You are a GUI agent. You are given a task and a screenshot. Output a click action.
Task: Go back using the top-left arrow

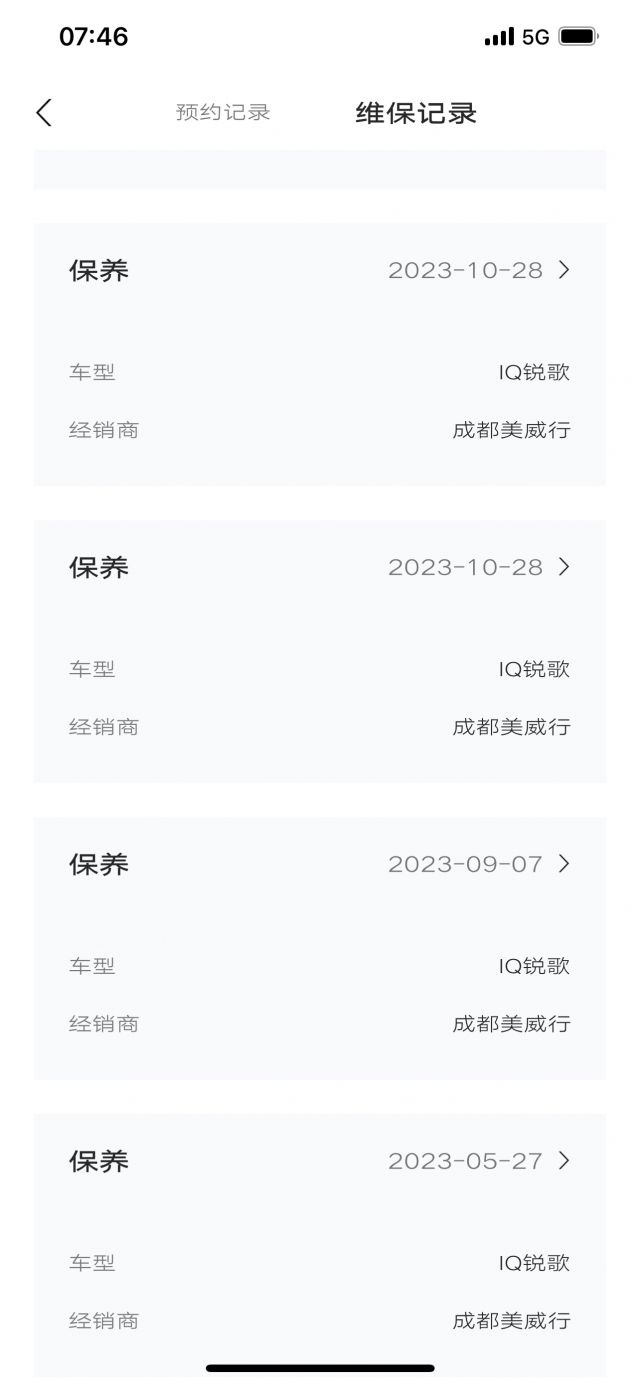44,113
